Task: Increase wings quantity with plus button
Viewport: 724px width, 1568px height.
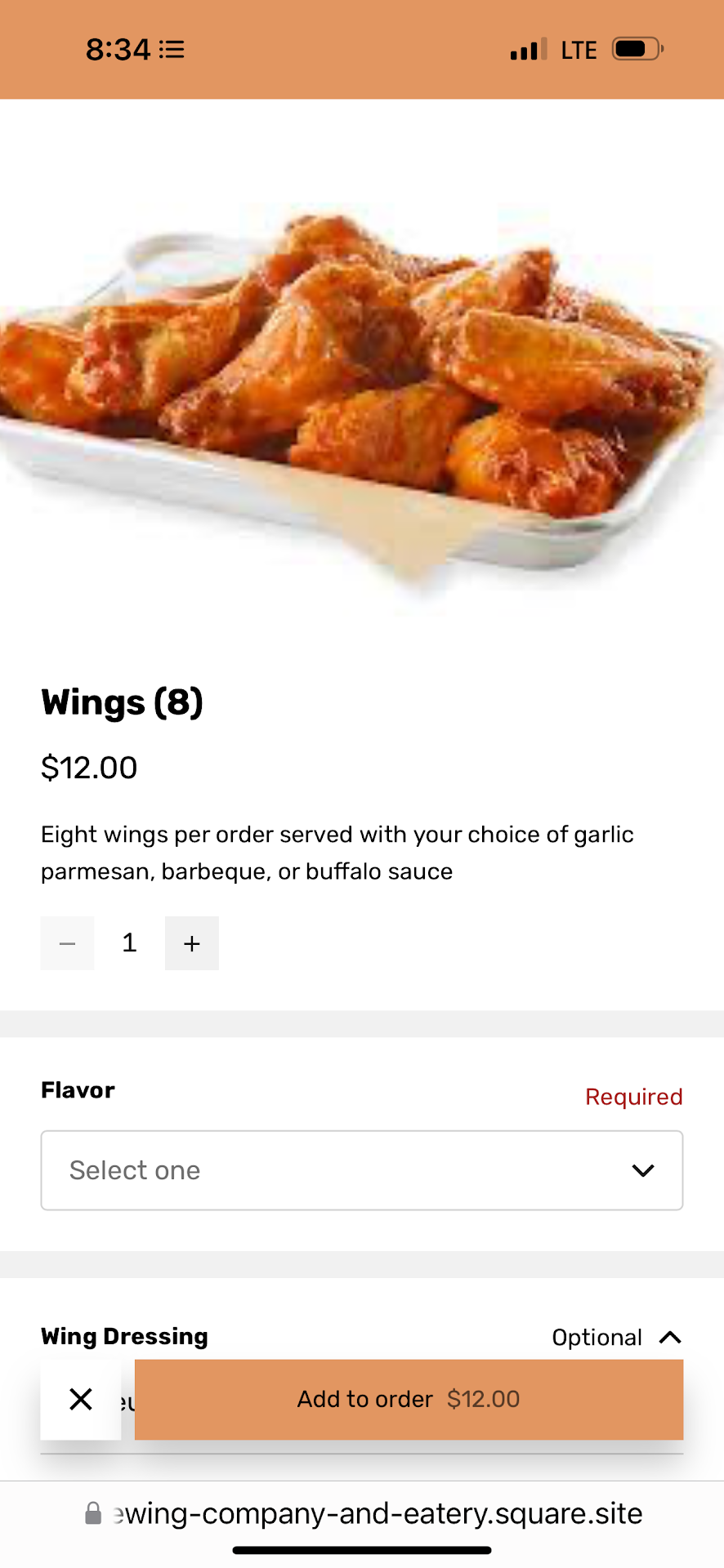Action: (x=192, y=943)
